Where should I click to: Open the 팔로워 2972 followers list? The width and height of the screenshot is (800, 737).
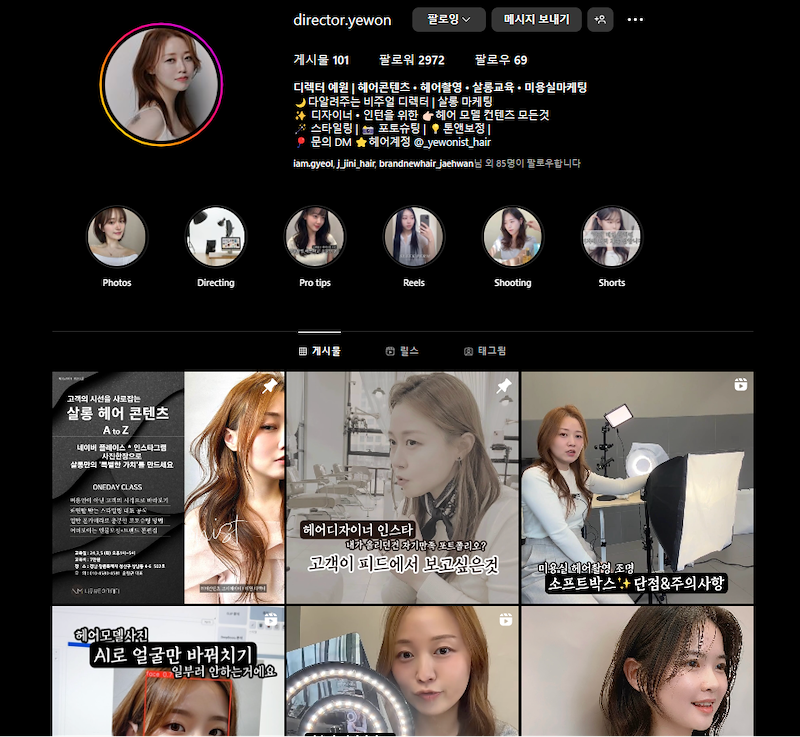(x=411, y=60)
